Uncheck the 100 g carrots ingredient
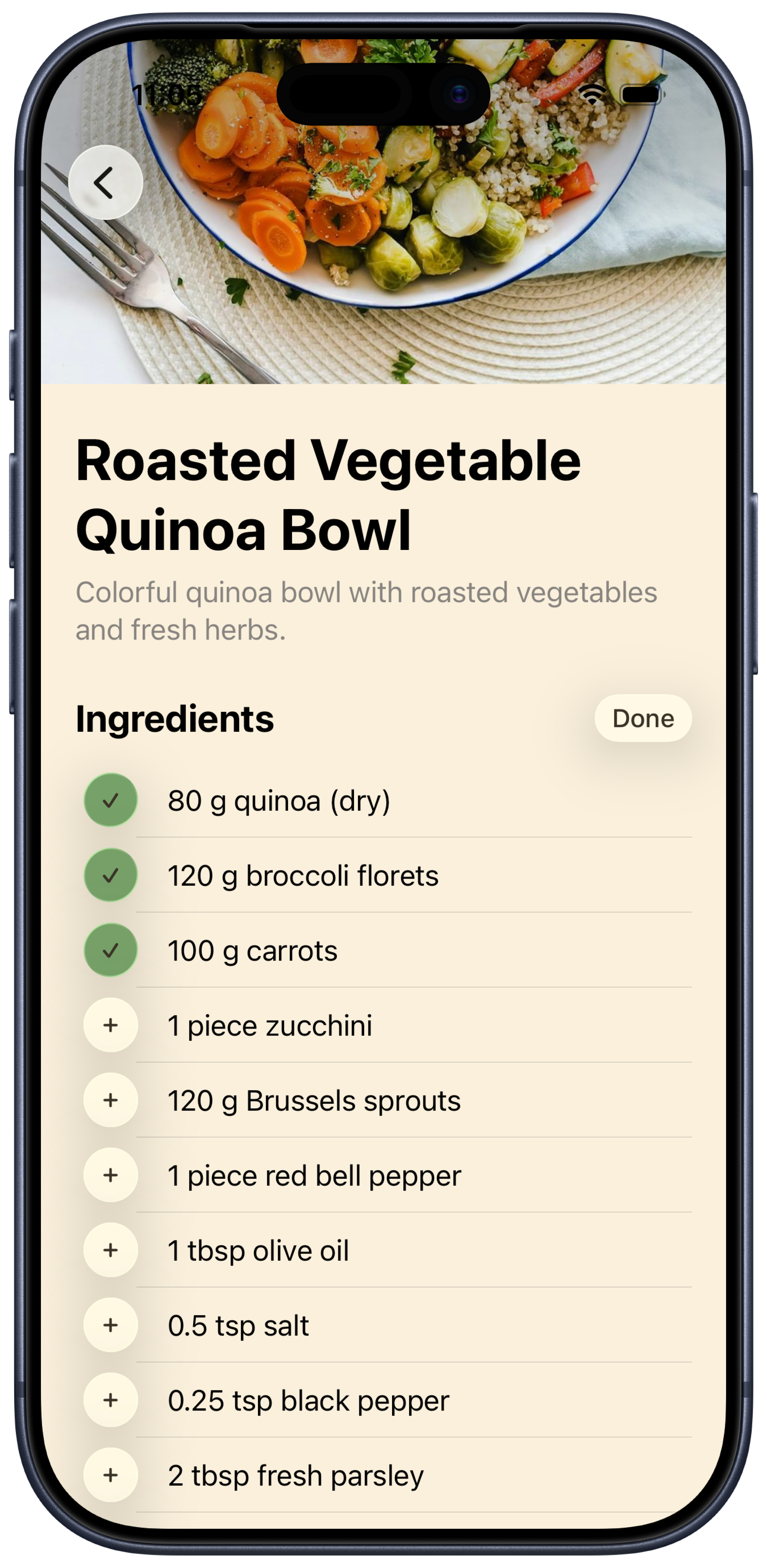767x1568 pixels. 110,950
